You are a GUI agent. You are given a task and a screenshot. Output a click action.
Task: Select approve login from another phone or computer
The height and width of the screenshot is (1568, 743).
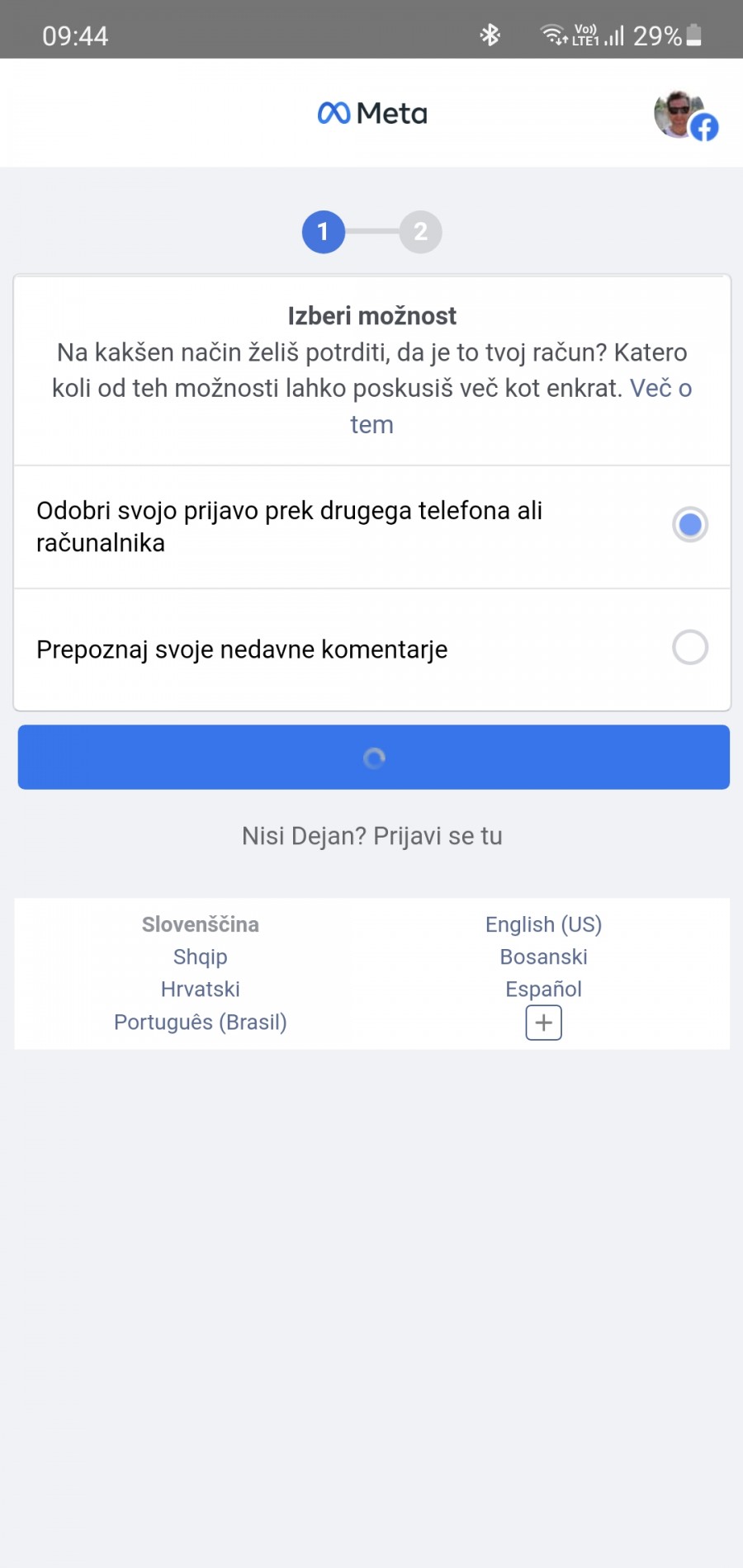coord(689,525)
